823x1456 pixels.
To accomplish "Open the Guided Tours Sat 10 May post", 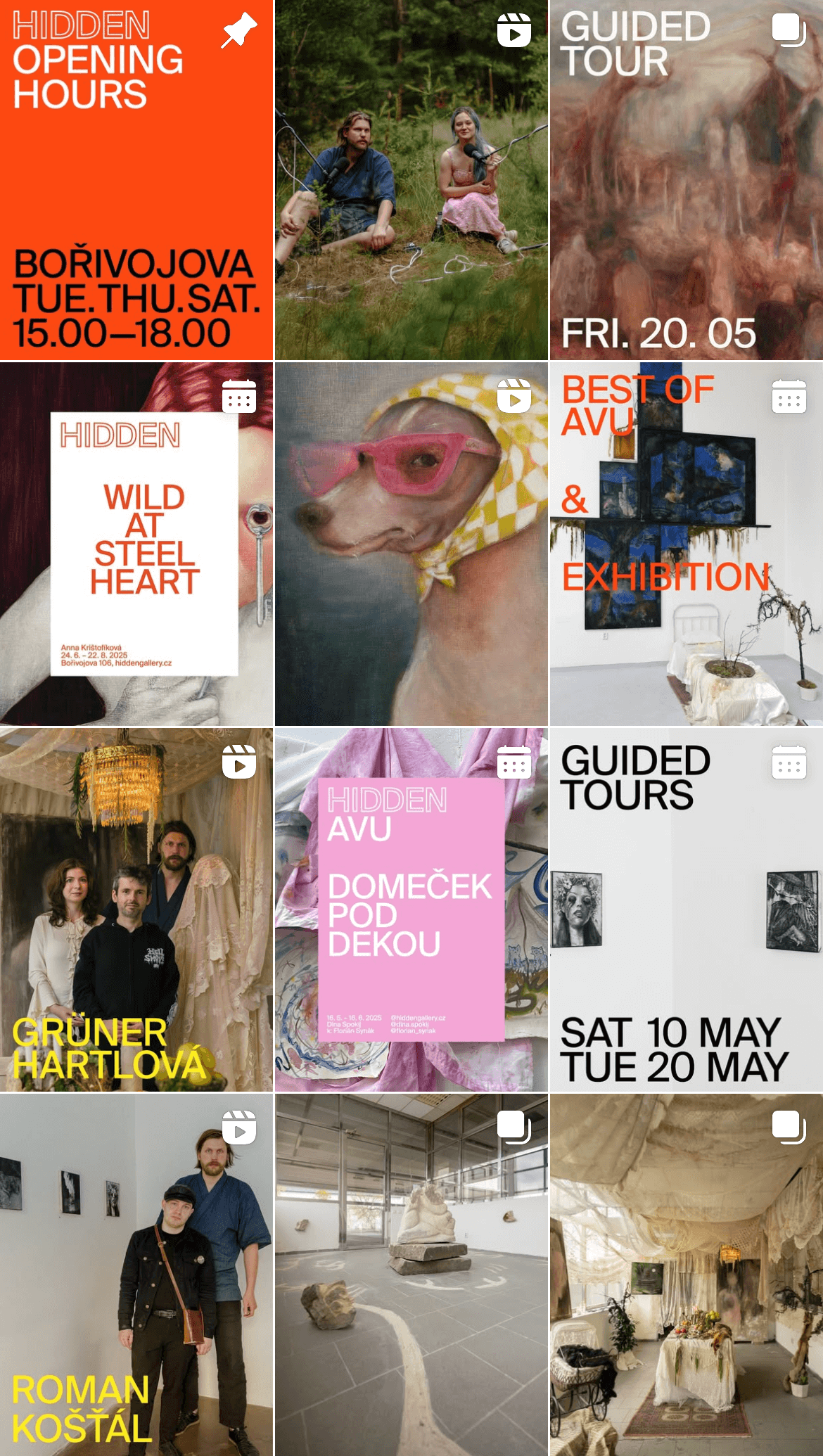I will (686, 909).
